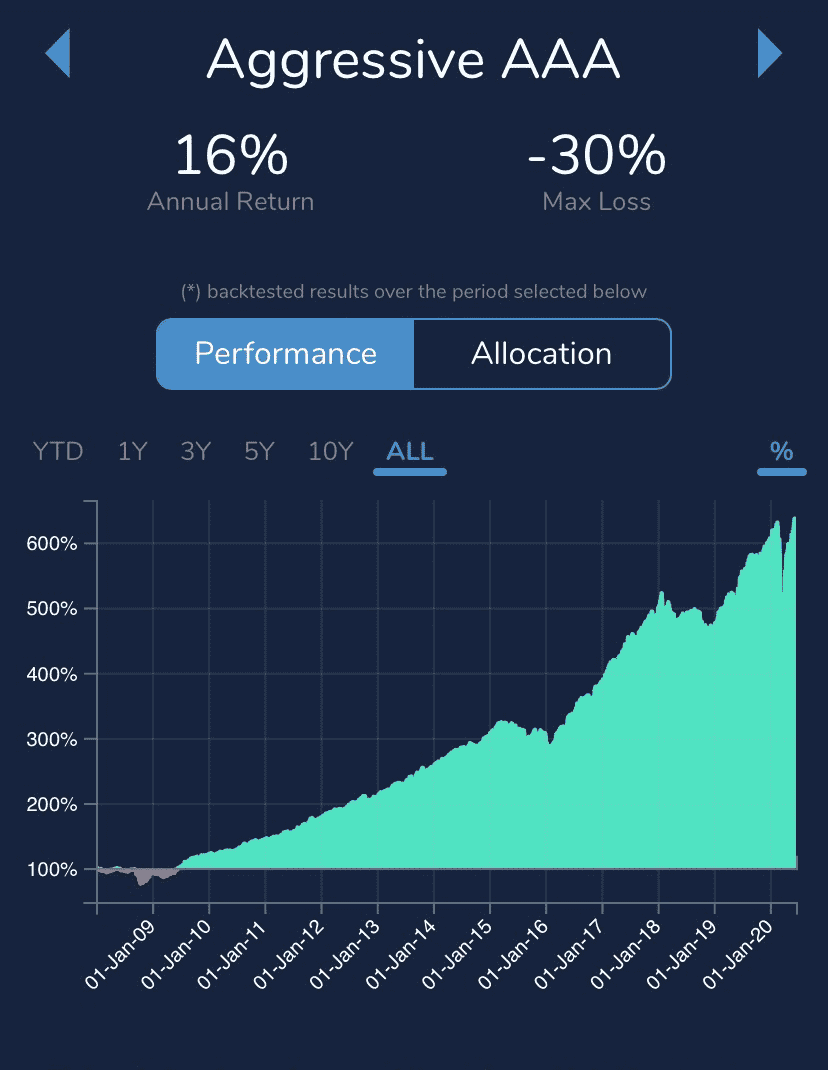Image resolution: width=828 pixels, height=1070 pixels.
Task: Go to the next portfolio with right arrow
Action: pos(769,53)
